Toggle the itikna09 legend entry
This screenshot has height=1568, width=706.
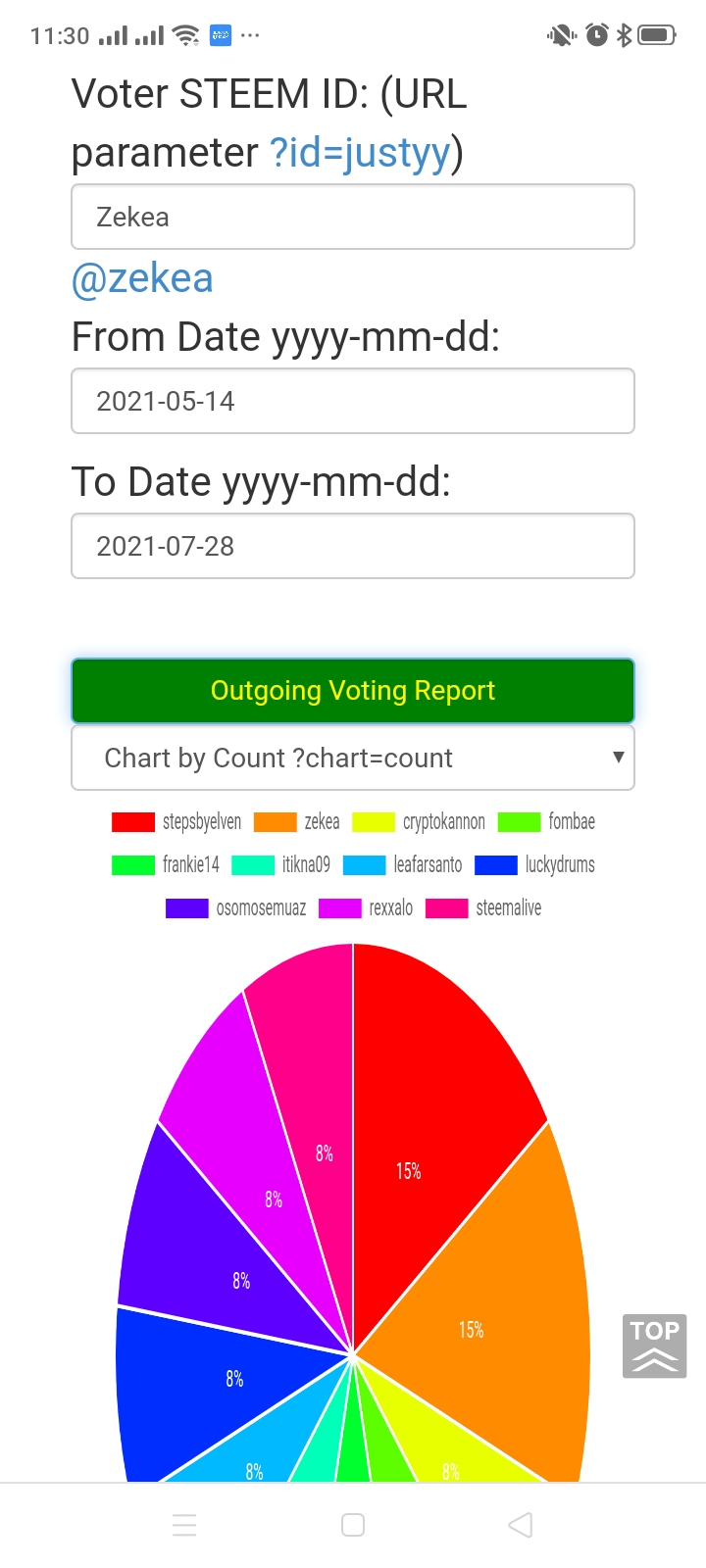[x=281, y=864]
